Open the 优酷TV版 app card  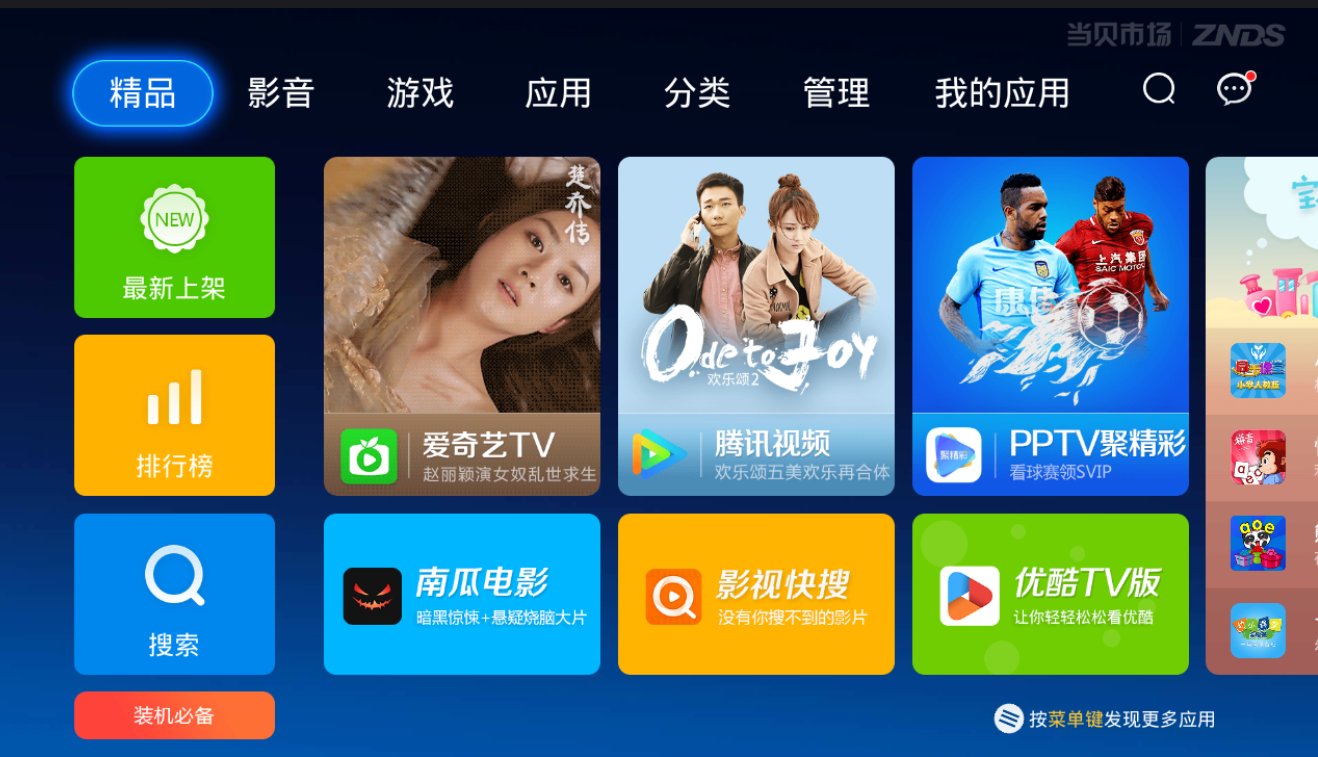[x=1050, y=594]
